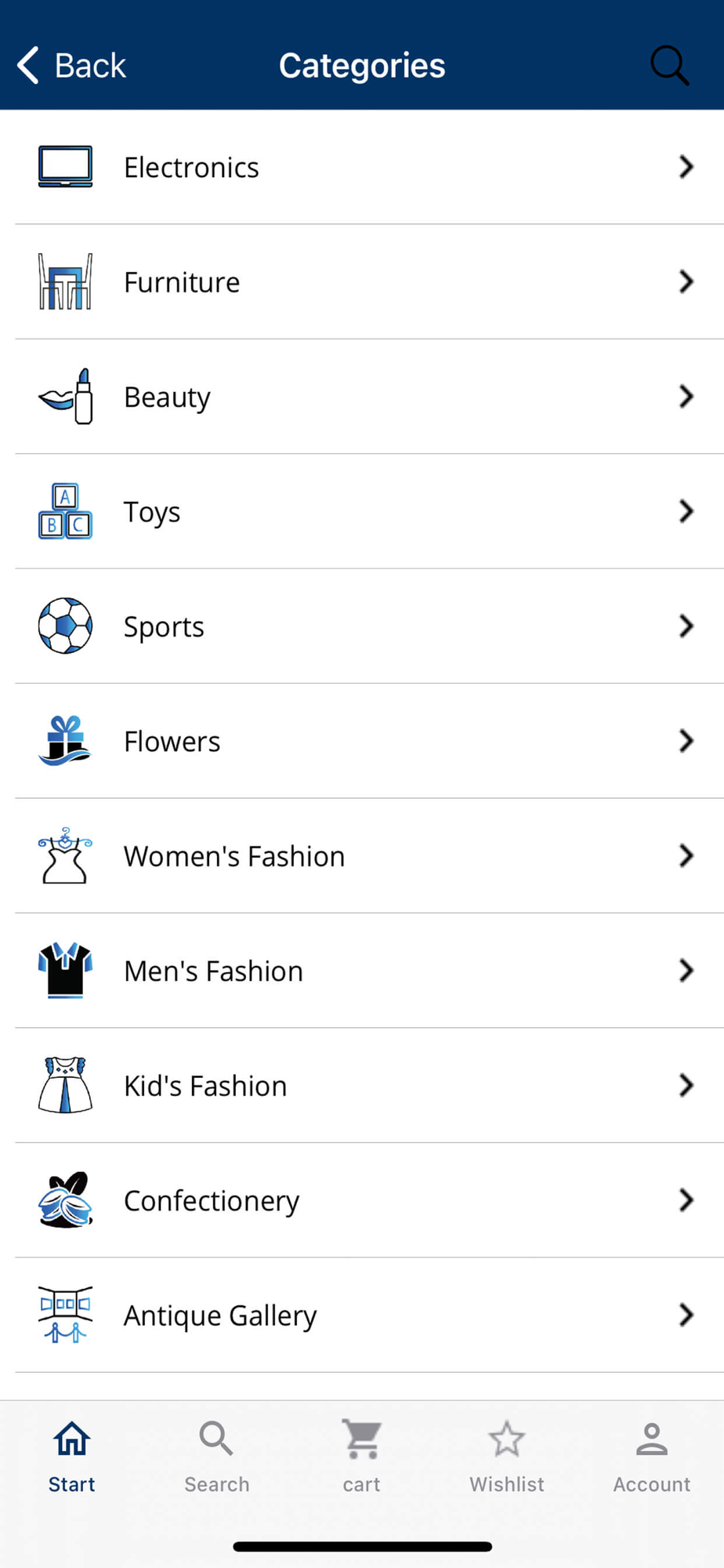Open the cart tab
Viewport: 724px width, 1568px height.
(362, 1457)
